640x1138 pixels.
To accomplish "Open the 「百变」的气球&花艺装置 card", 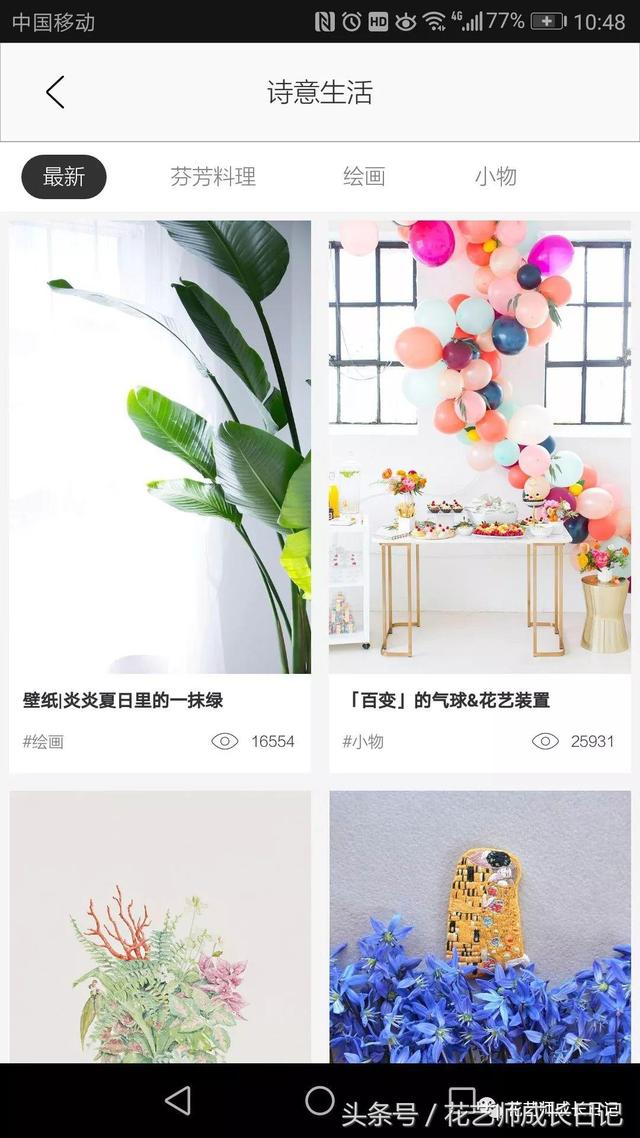I will point(479,448).
